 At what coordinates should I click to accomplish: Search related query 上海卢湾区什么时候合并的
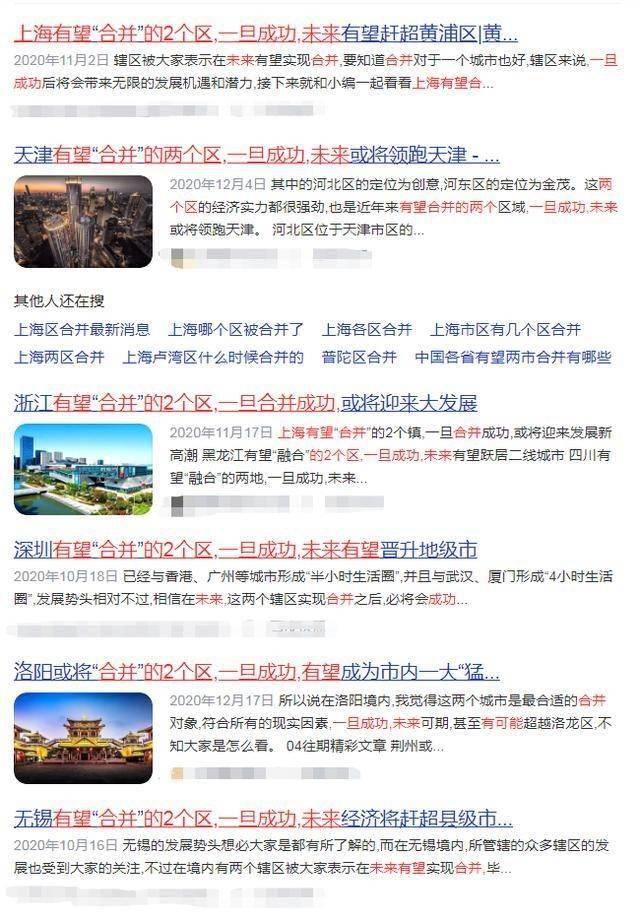point(213,357)
